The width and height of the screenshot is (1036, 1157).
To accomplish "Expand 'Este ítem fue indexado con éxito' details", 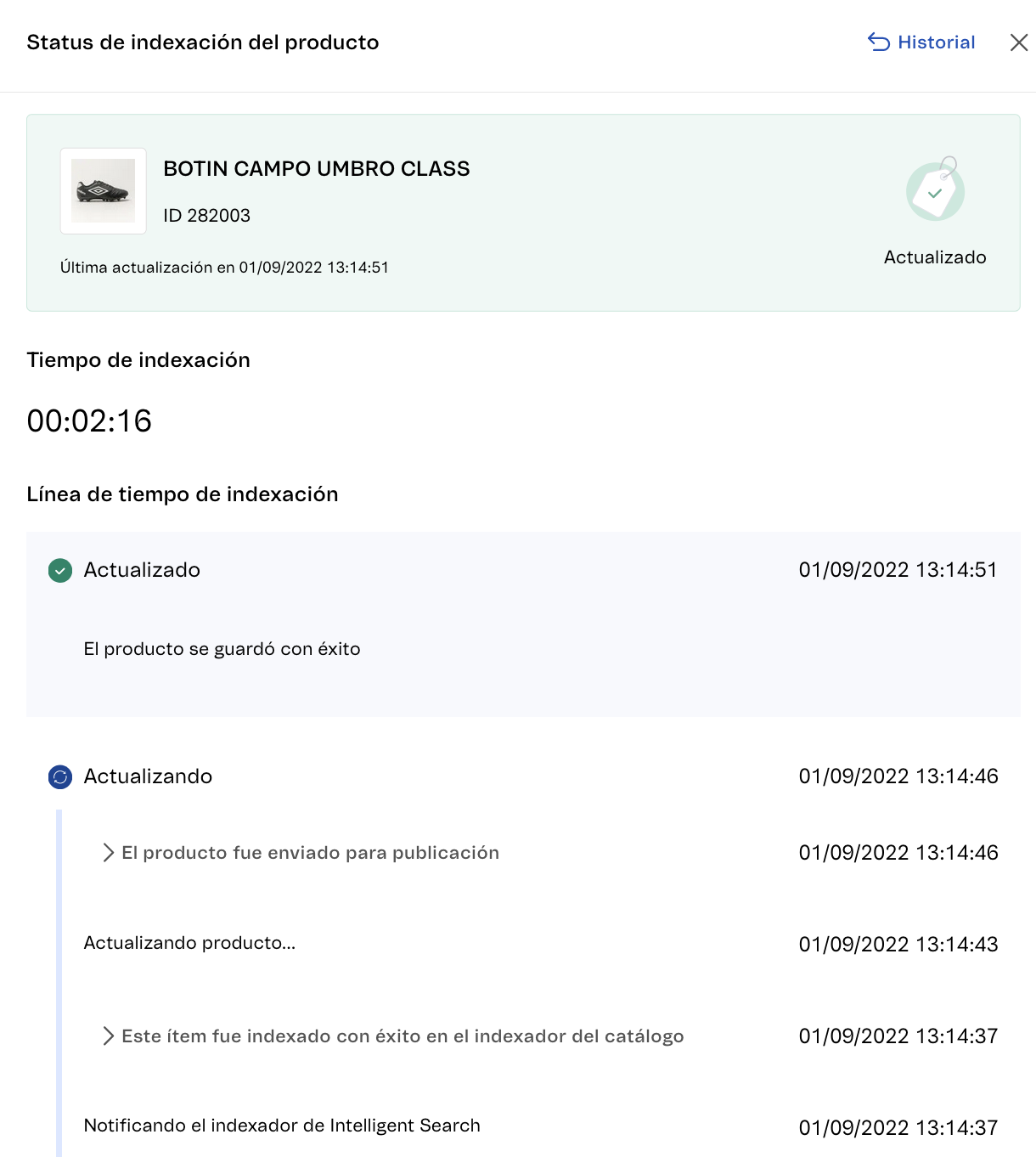I will (108, 1036).
